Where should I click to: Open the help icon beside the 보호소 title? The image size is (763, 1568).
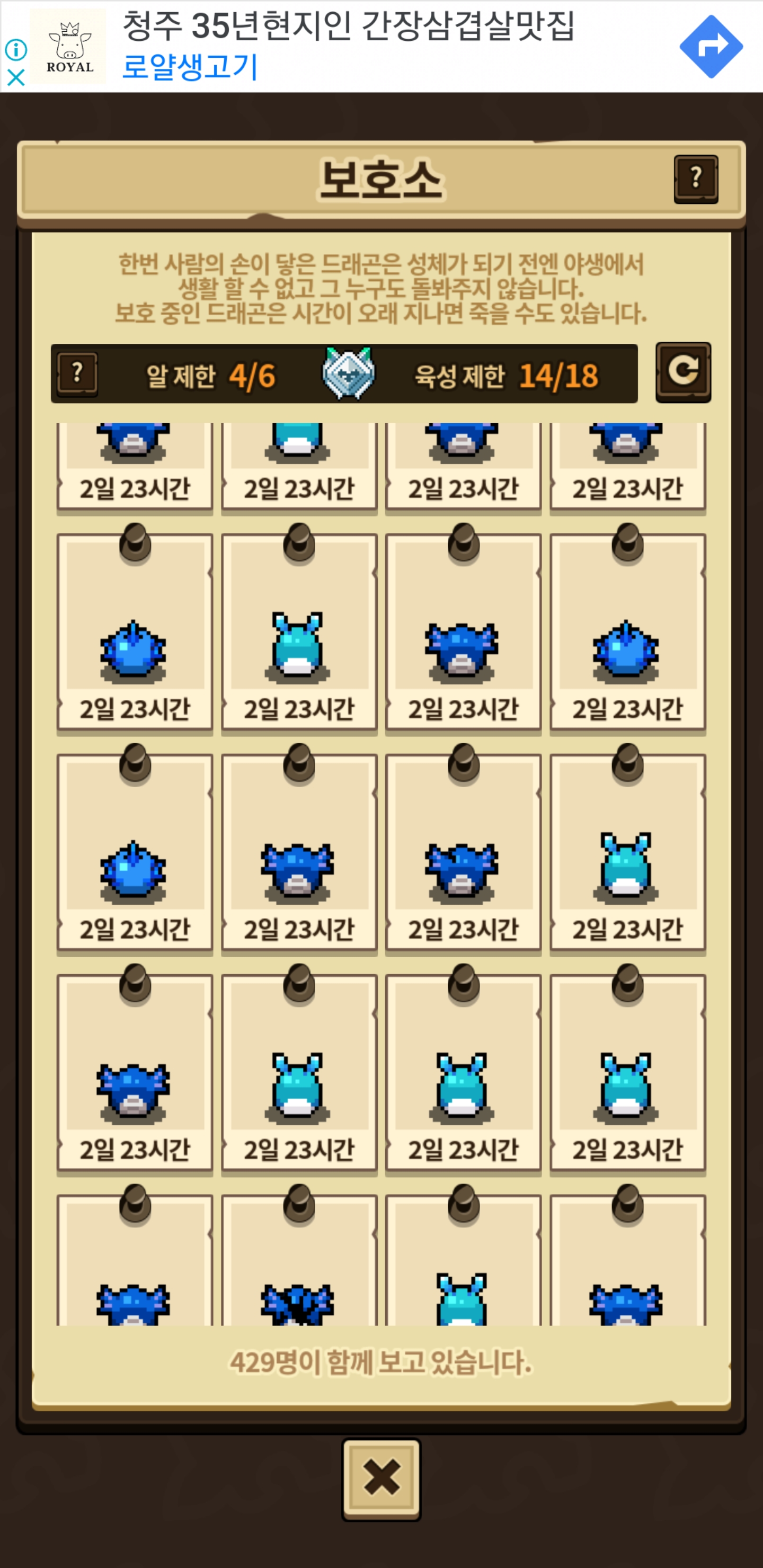tap(695, 179)
